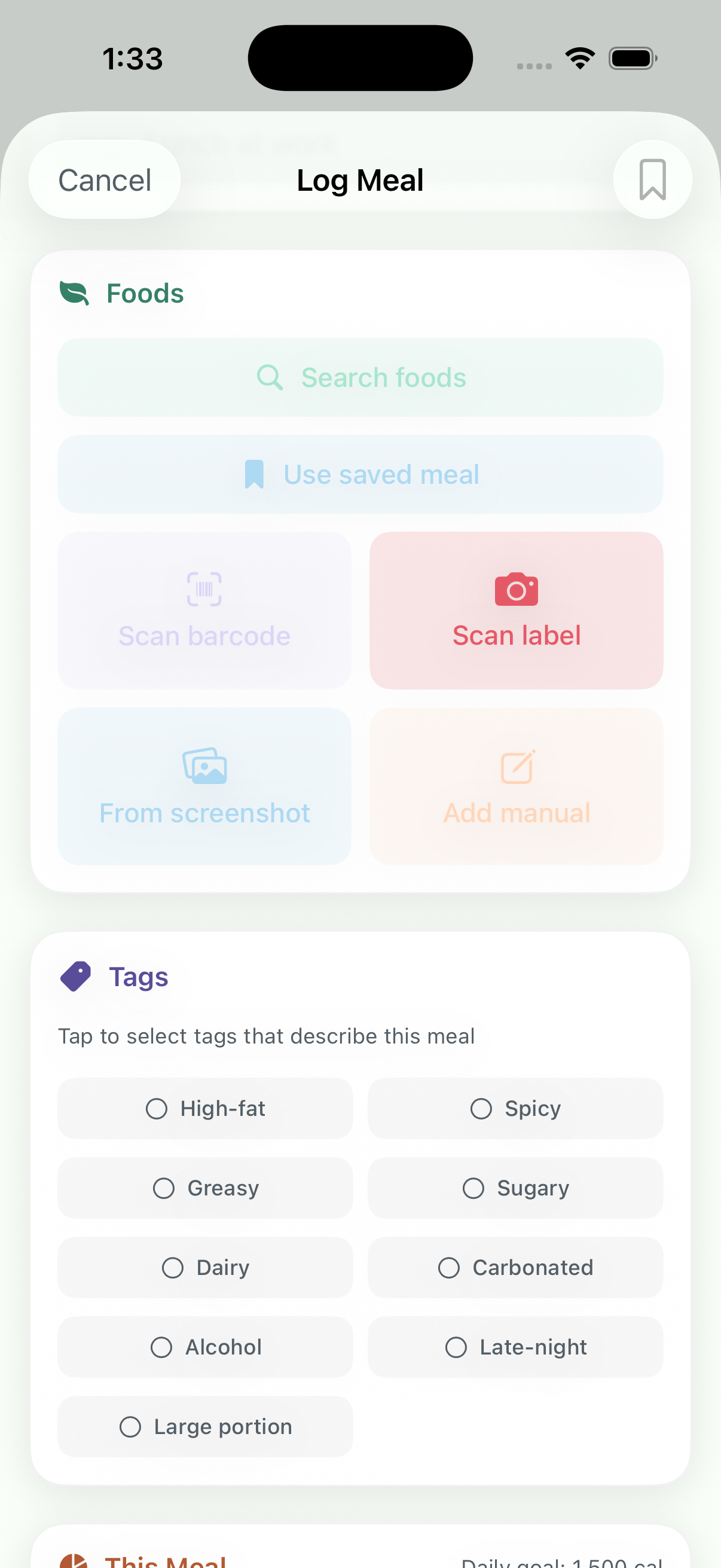Tap the Greasy tag

click(x=204, y=1188)
